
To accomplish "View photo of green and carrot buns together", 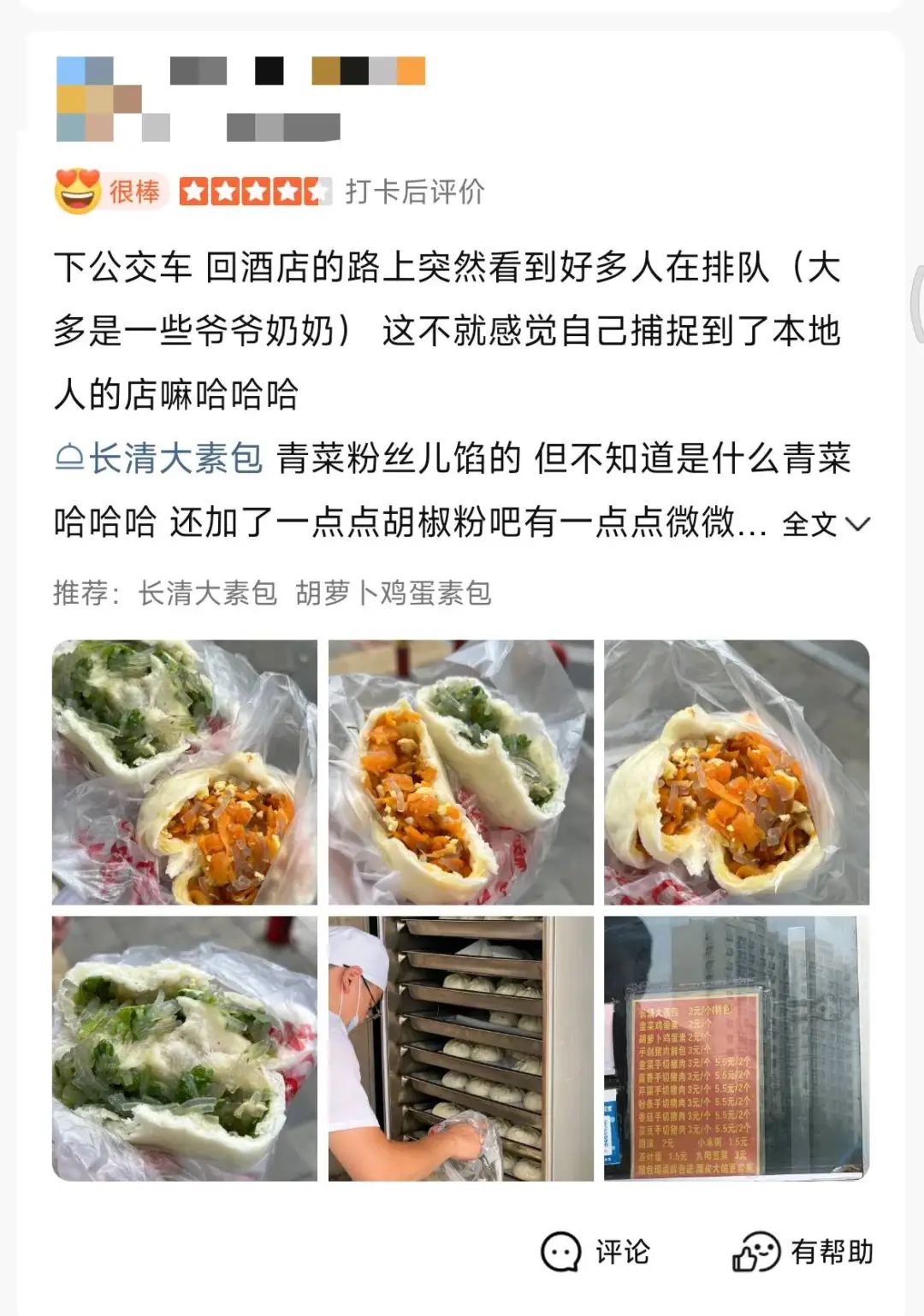I will tap(185, 772).
